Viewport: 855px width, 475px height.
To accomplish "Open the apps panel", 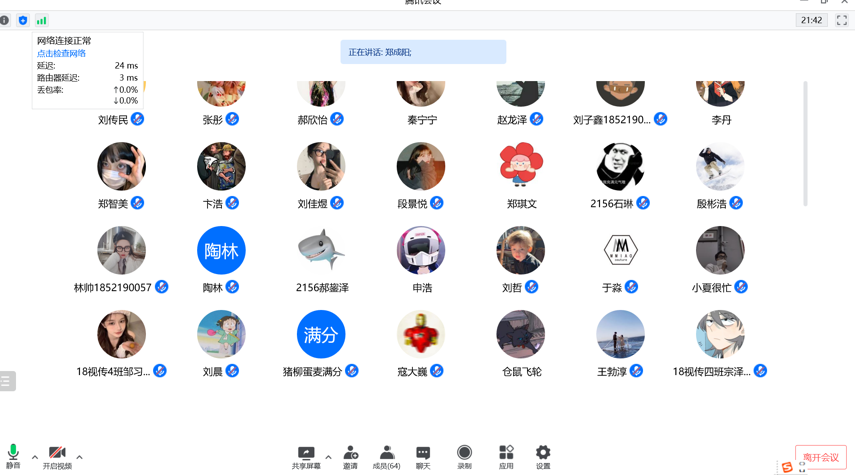I will (x=506, y=456).
